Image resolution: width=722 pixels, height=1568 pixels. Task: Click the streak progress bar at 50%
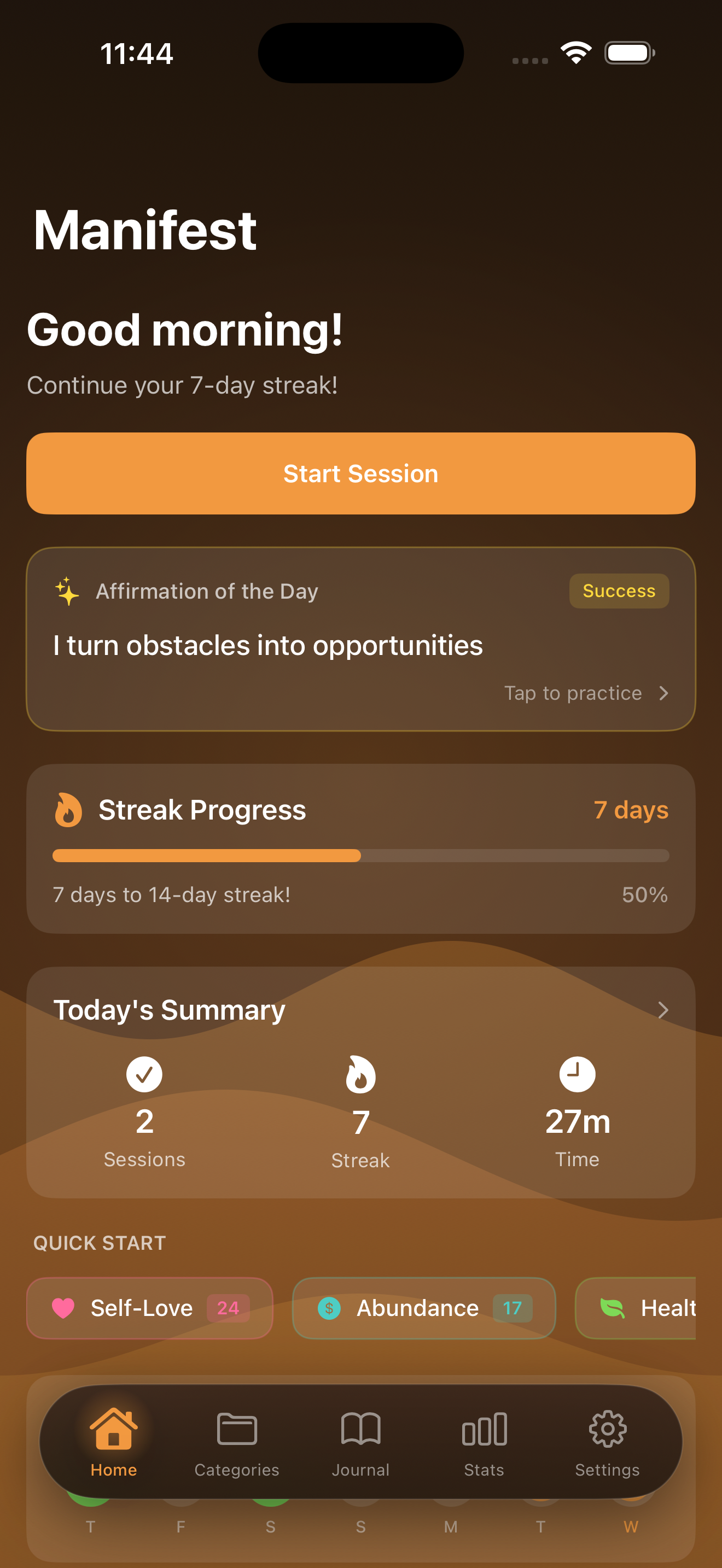coord(360,856)
